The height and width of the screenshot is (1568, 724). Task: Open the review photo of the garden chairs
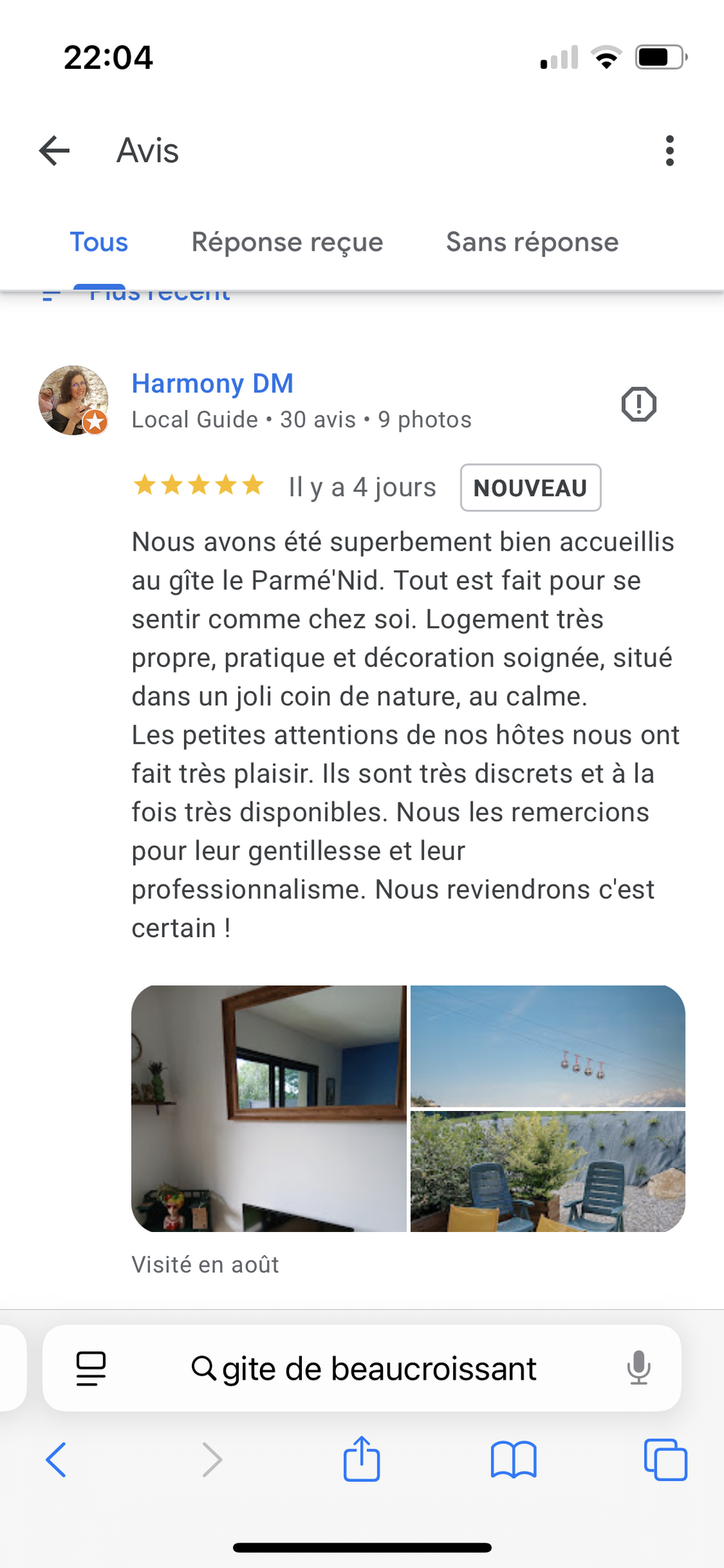coord(547,1171)
